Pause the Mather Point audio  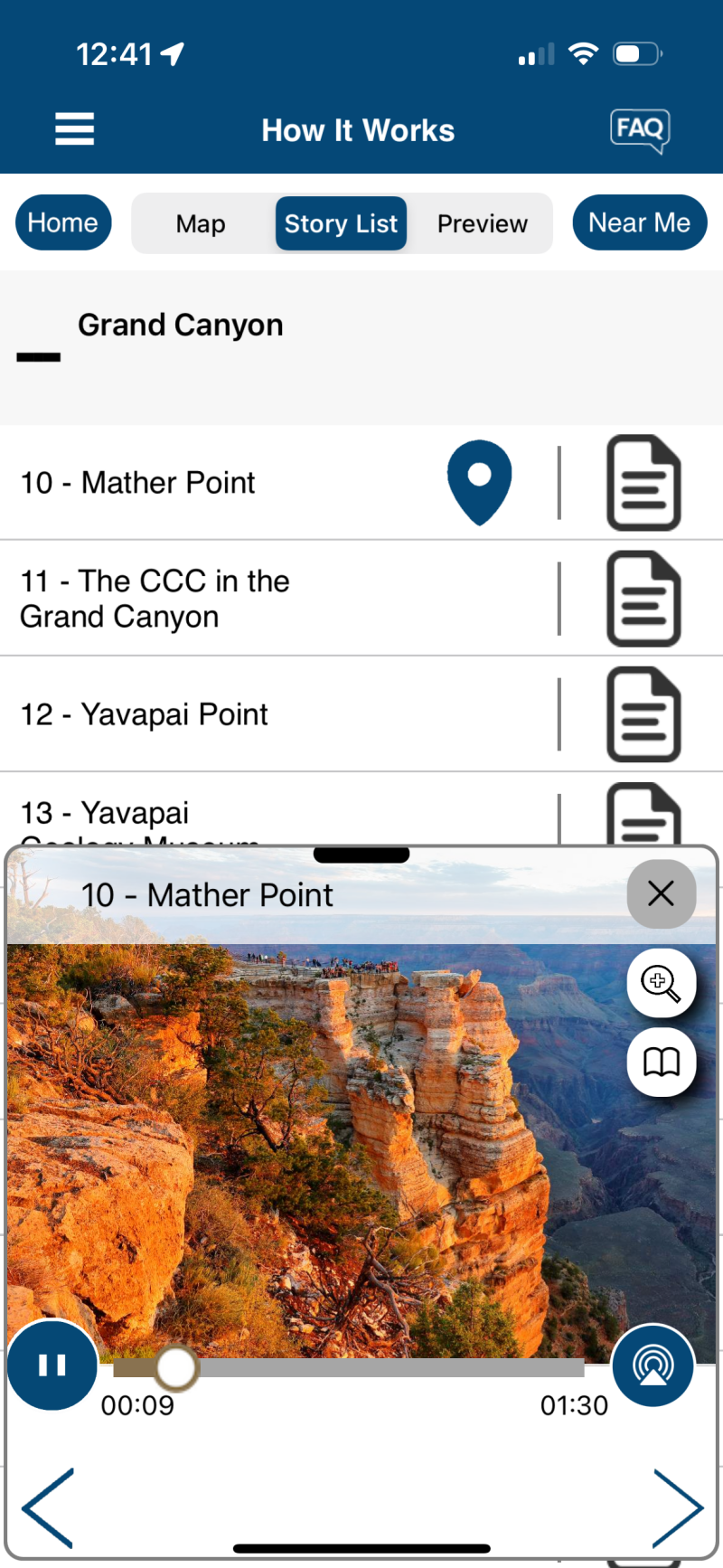click(52, 1365)
